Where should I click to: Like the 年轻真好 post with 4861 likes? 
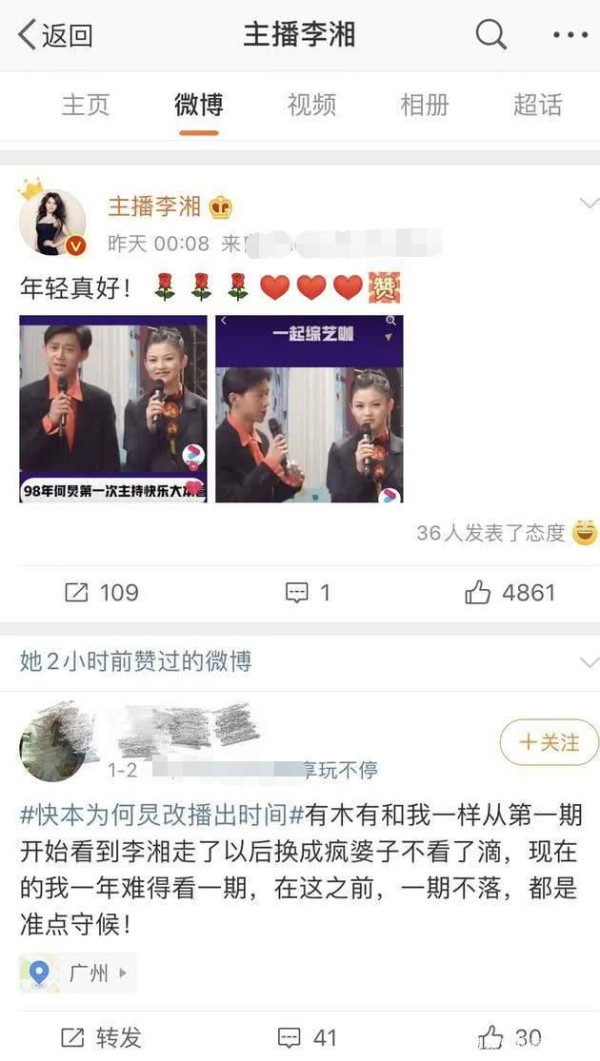pos(510,593)
